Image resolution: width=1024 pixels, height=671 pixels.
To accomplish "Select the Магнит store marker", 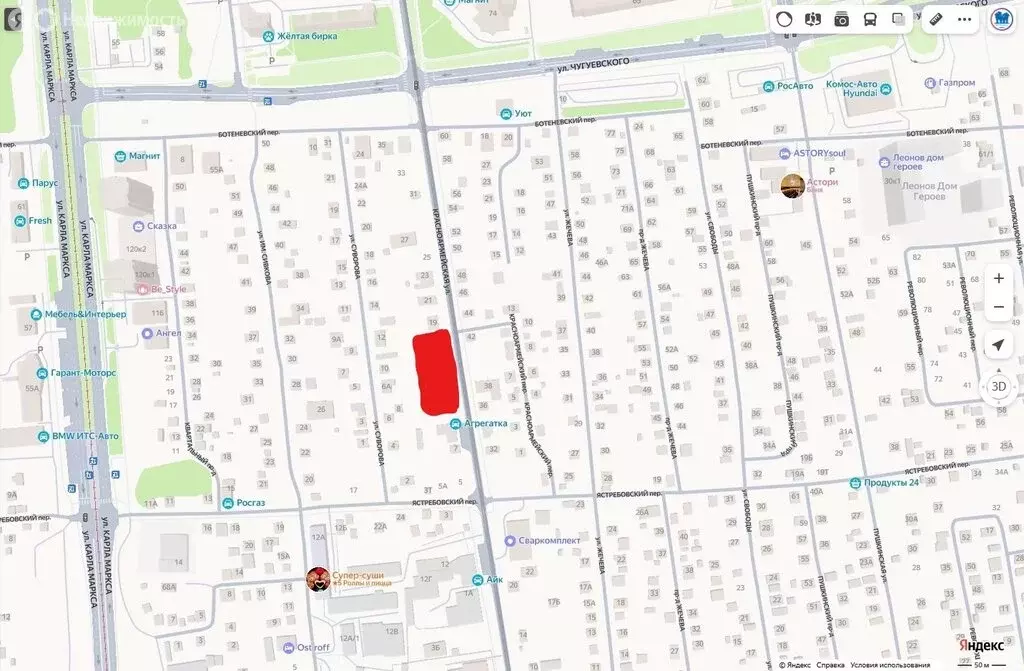I will (120, 156).
